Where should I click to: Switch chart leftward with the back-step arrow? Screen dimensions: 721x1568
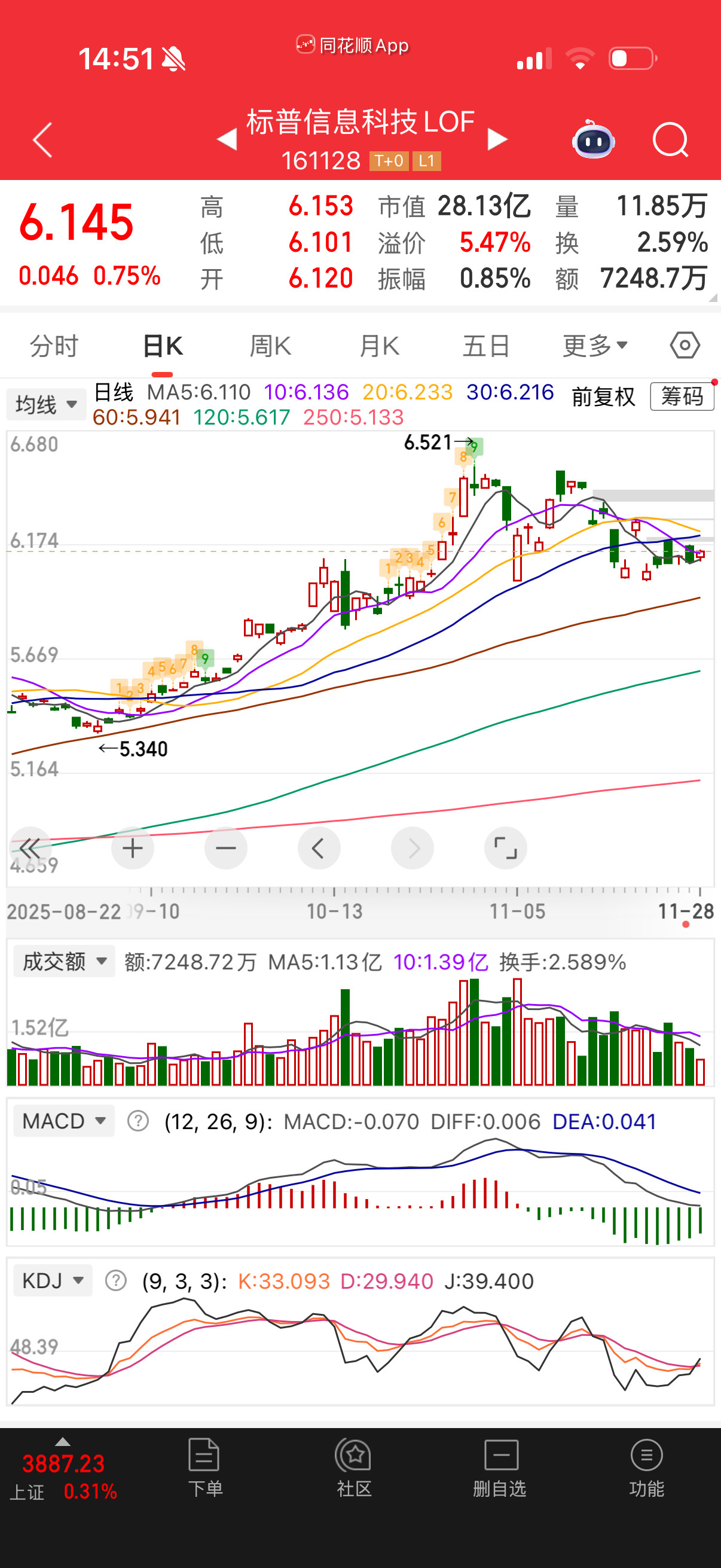tap(319, 848)
